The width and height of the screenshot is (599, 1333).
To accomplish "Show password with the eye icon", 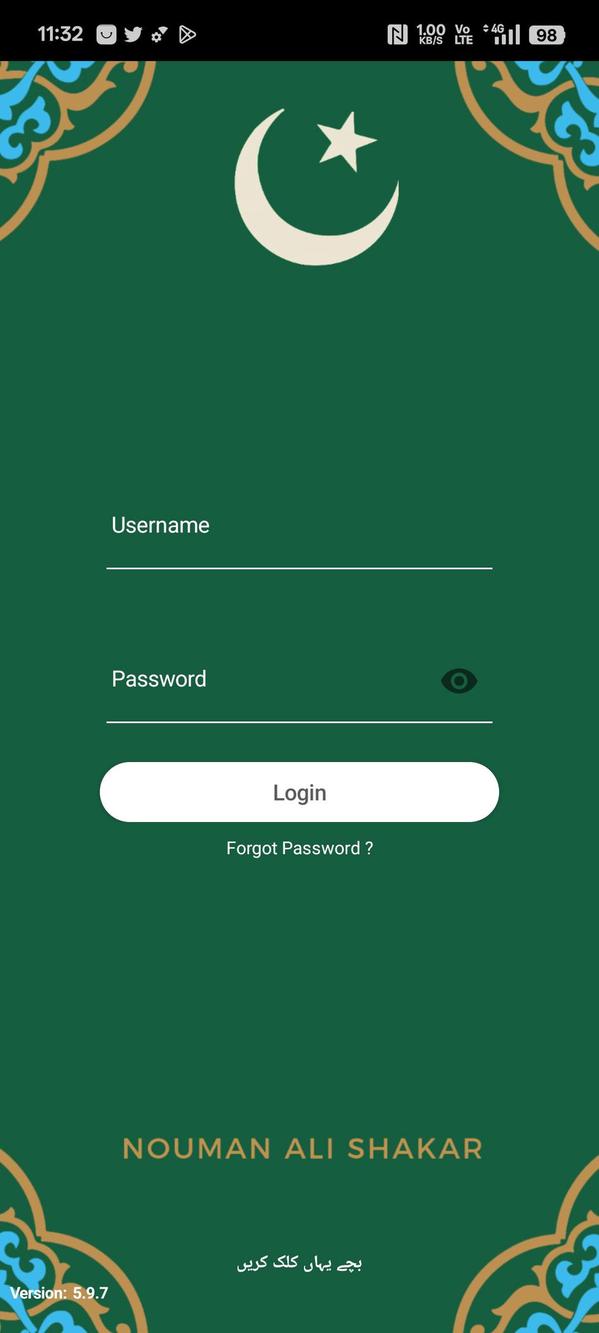I will coord(459,681).
